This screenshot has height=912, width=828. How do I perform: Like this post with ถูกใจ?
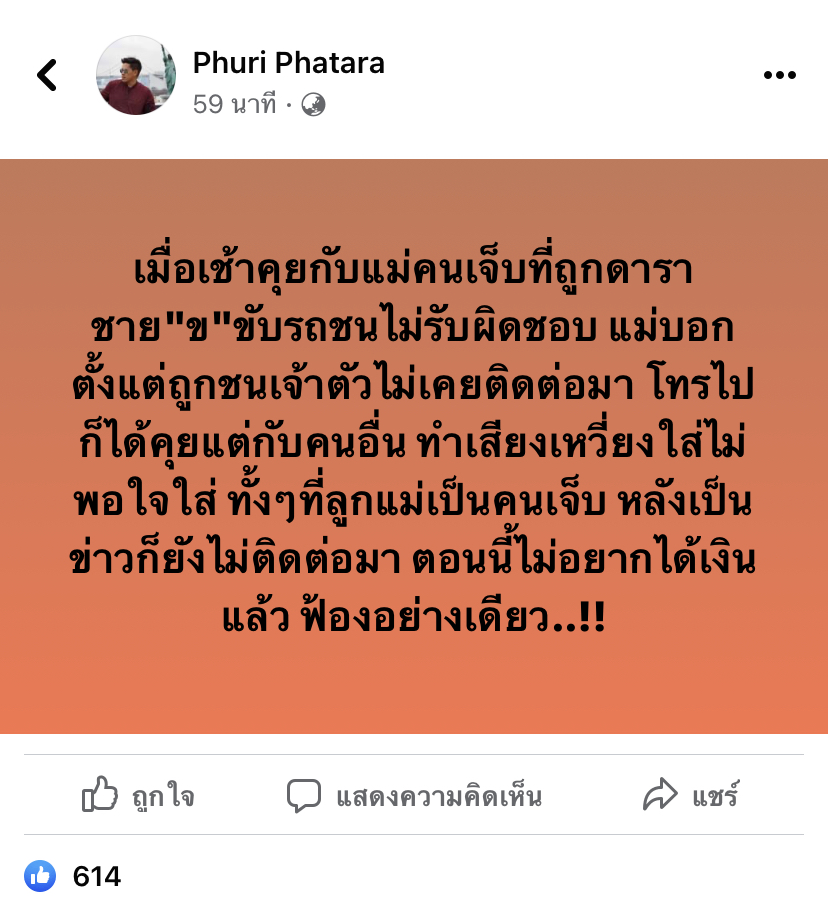(x=138, y=796)
